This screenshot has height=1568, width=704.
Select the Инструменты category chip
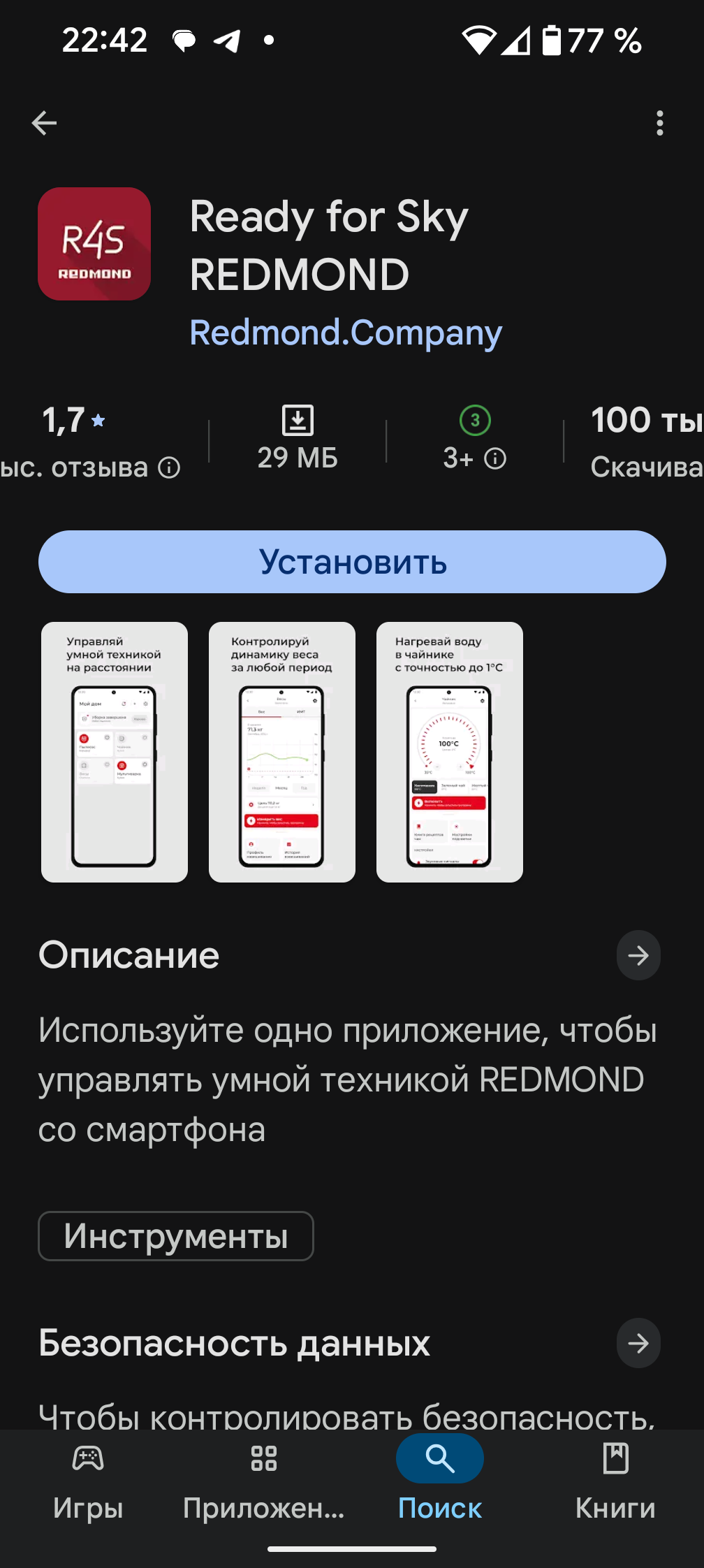pos(176,1236)
